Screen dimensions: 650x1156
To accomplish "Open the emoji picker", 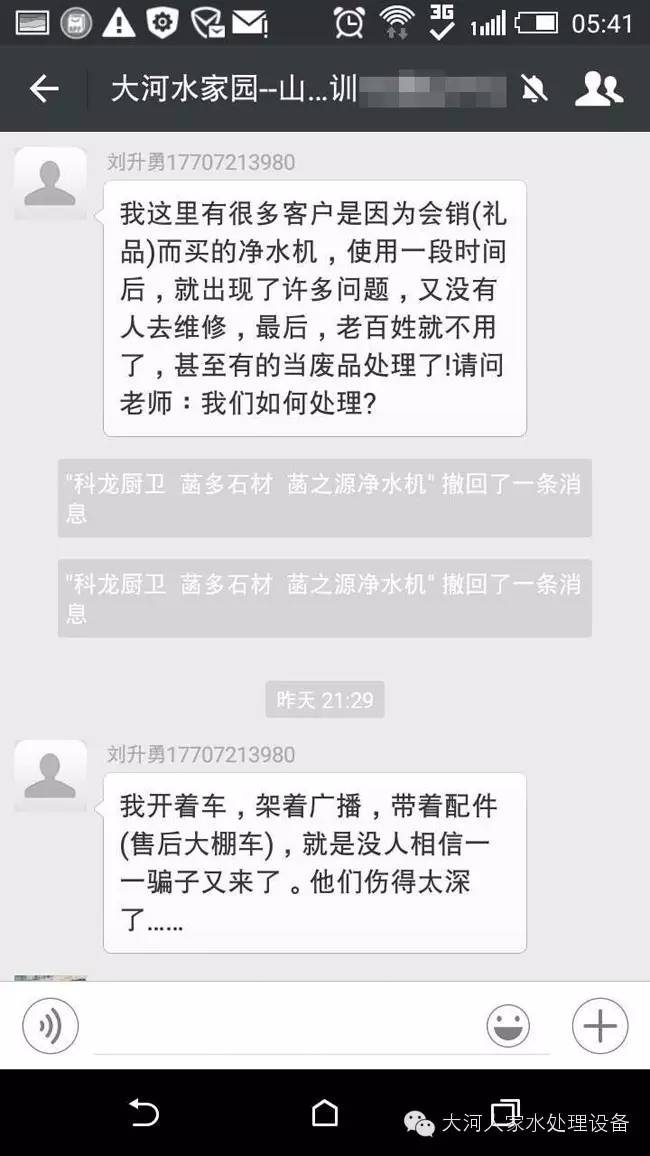I will click(x=508, y=1025).
